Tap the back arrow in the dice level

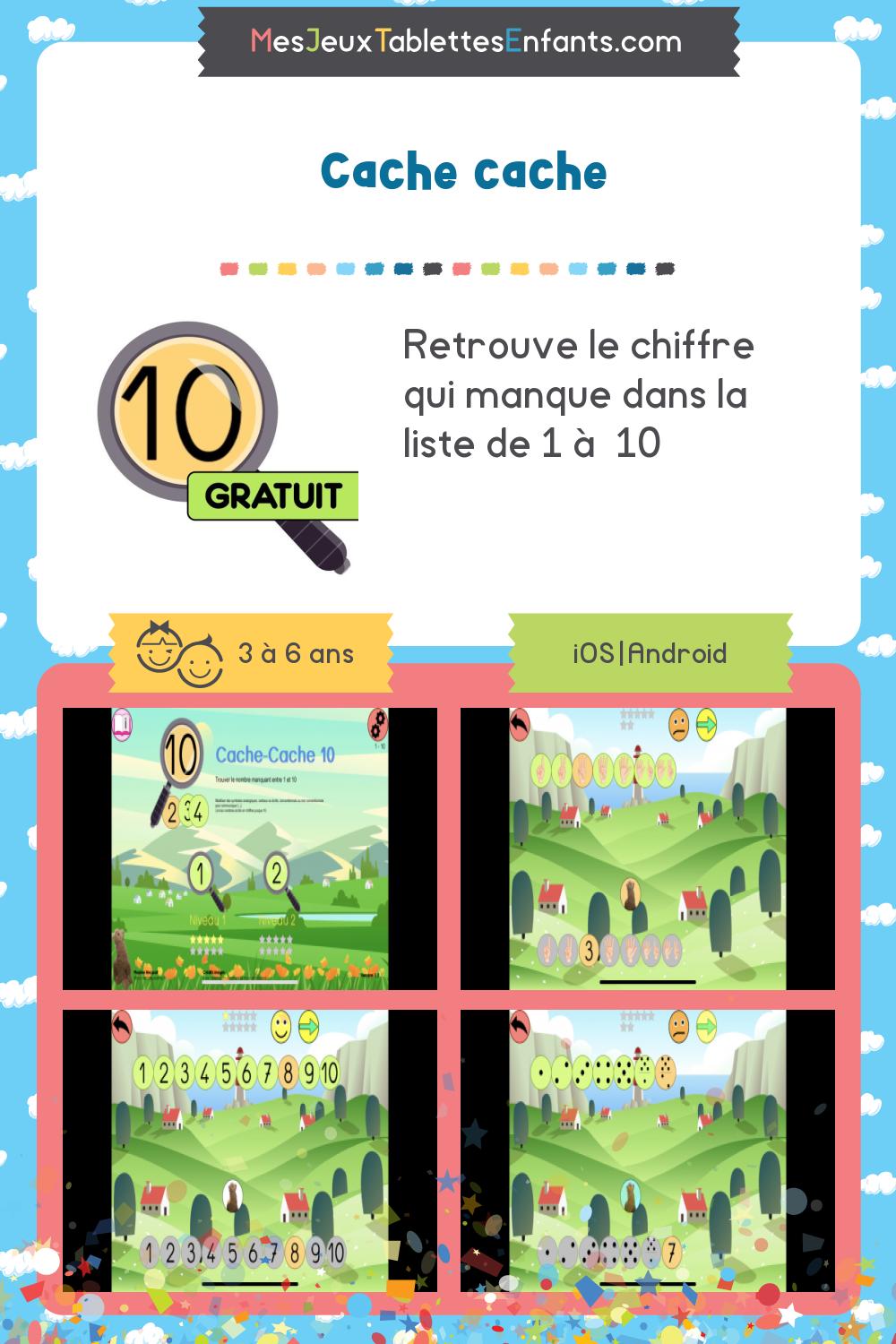[x=518, y=1026]
